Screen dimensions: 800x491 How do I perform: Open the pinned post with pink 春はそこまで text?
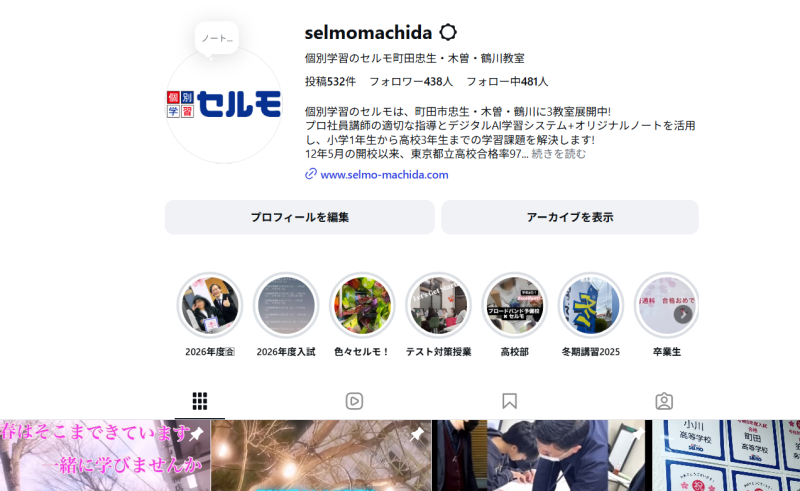click(x=105, y=455)
